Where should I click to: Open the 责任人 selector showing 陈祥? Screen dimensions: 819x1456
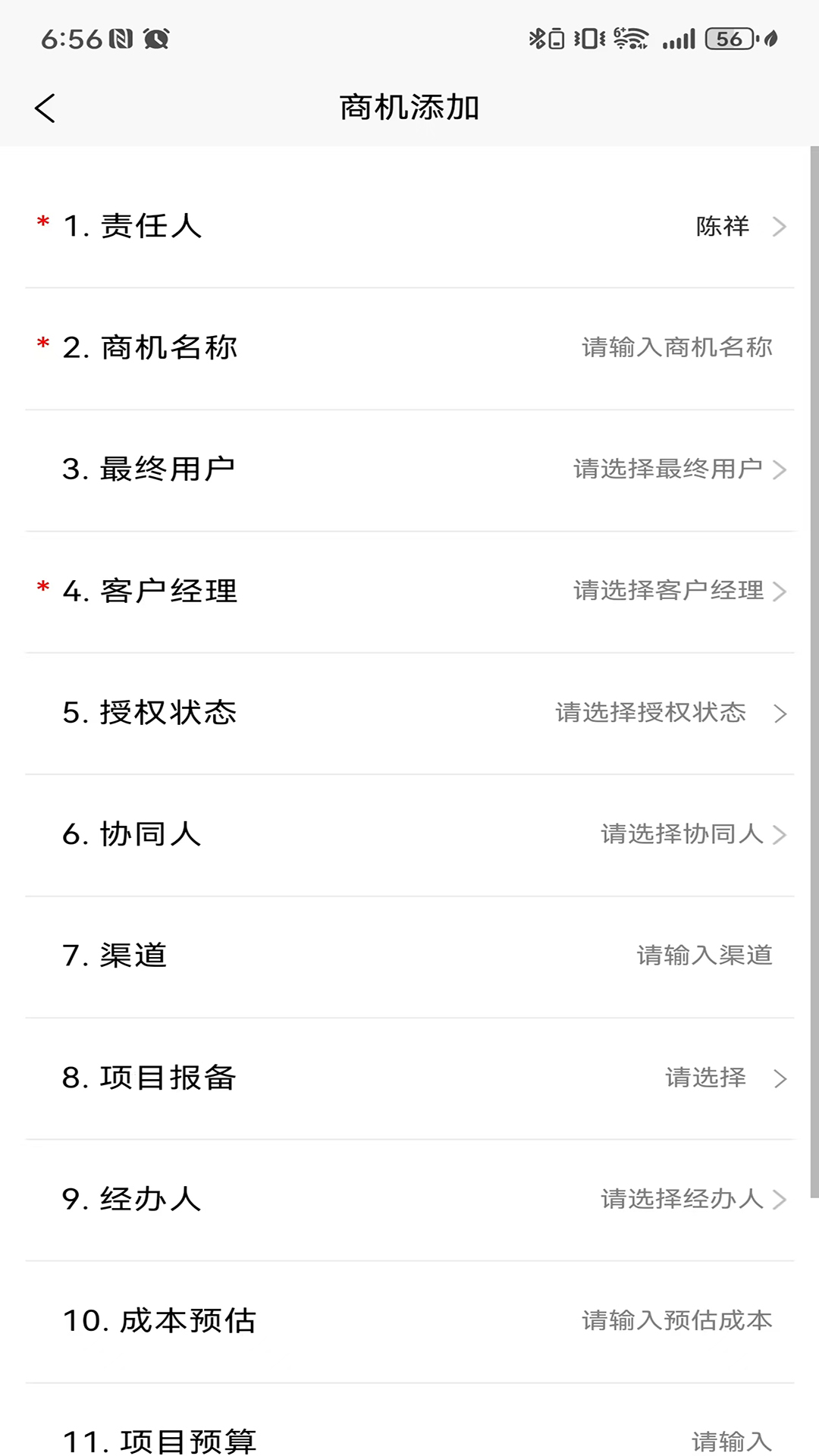pyautogui.click(x=739, y=226)
